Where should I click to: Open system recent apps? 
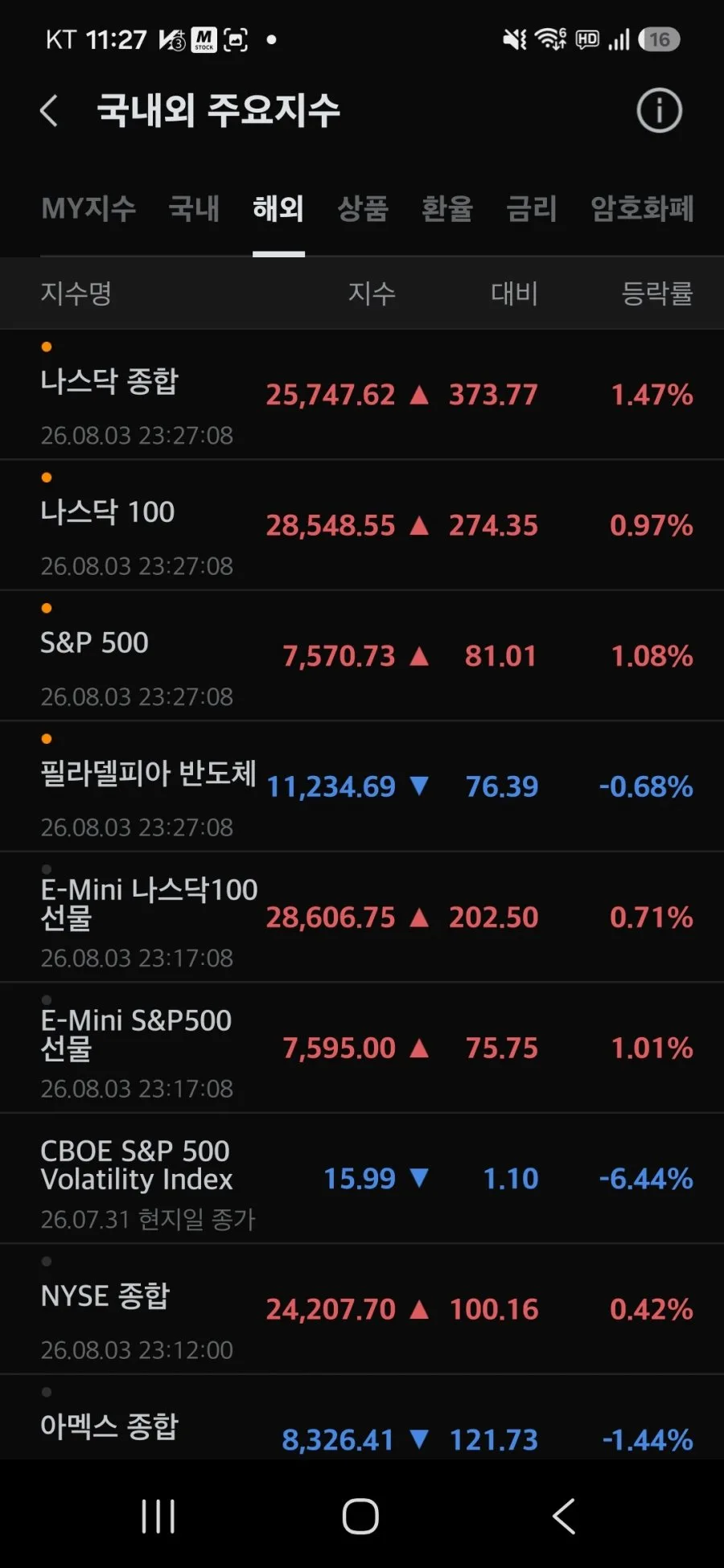[158, 1517]
